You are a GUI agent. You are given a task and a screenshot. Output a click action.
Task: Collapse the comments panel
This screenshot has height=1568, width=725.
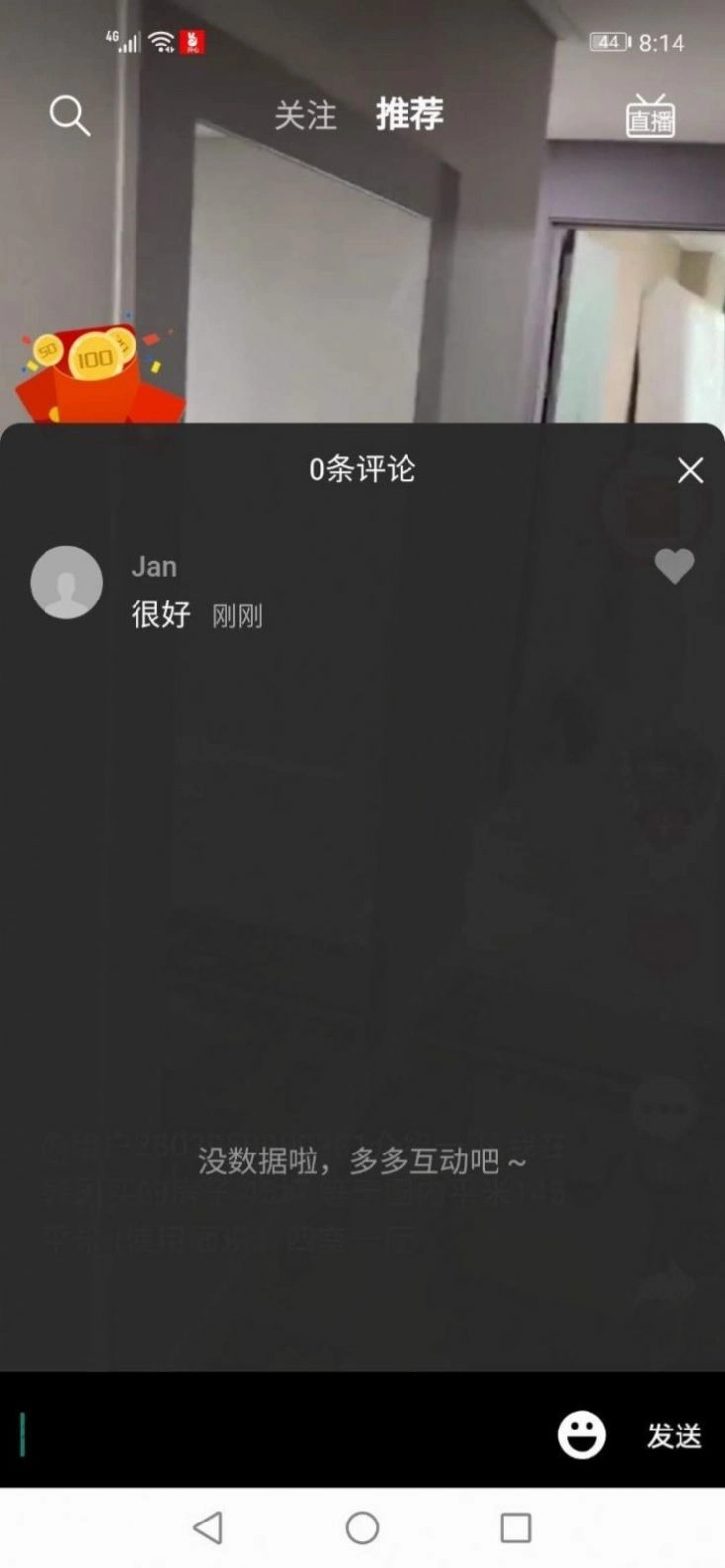tap(689, 470)
